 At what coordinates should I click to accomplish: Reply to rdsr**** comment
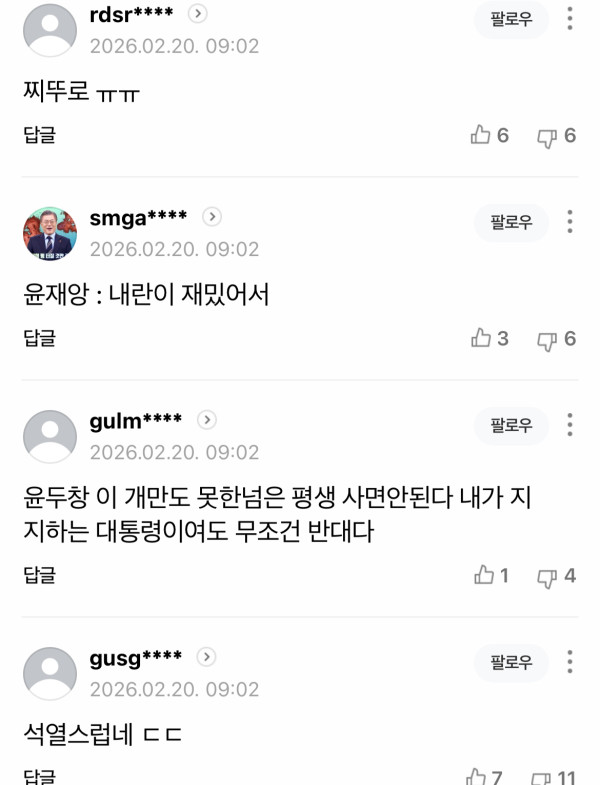[39, 135]
